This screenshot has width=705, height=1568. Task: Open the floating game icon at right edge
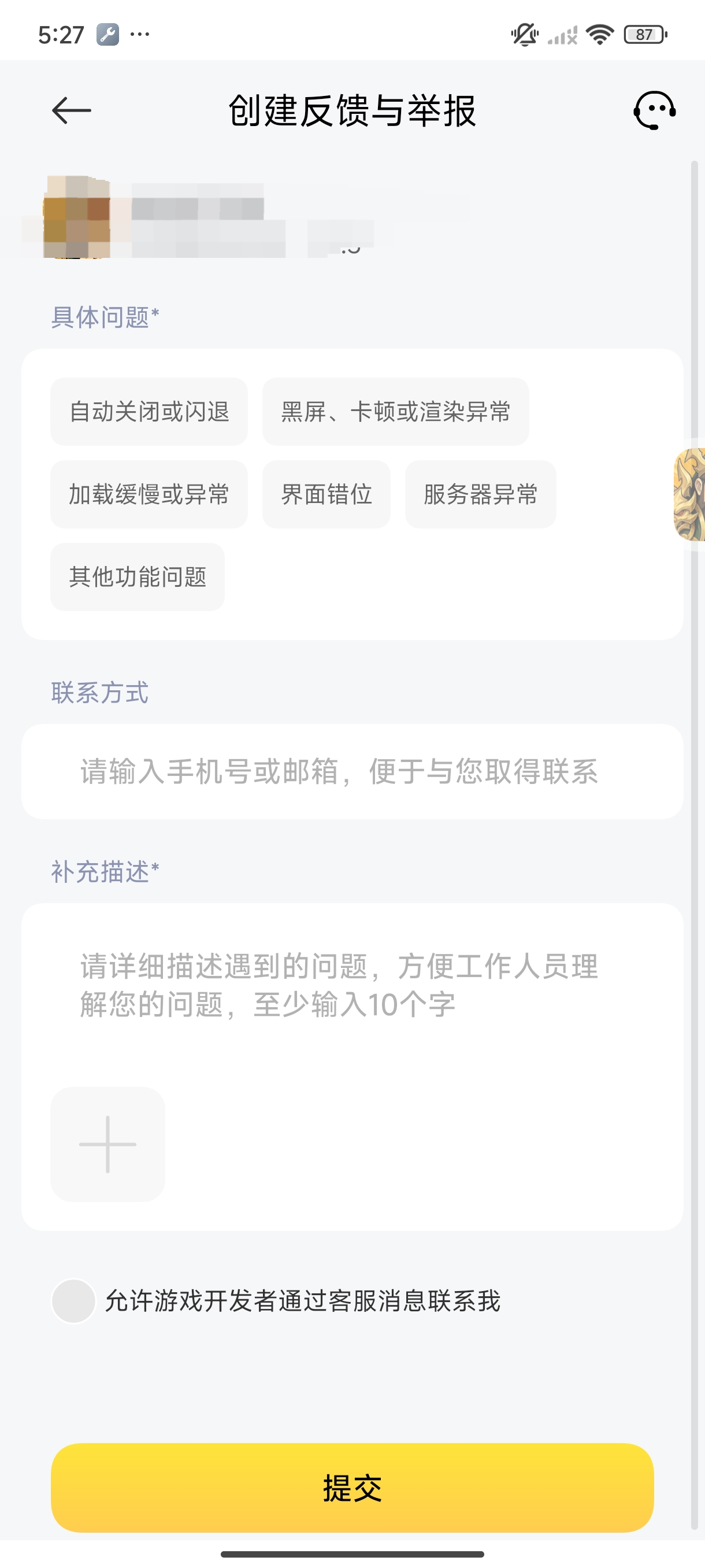click(690, 494)
